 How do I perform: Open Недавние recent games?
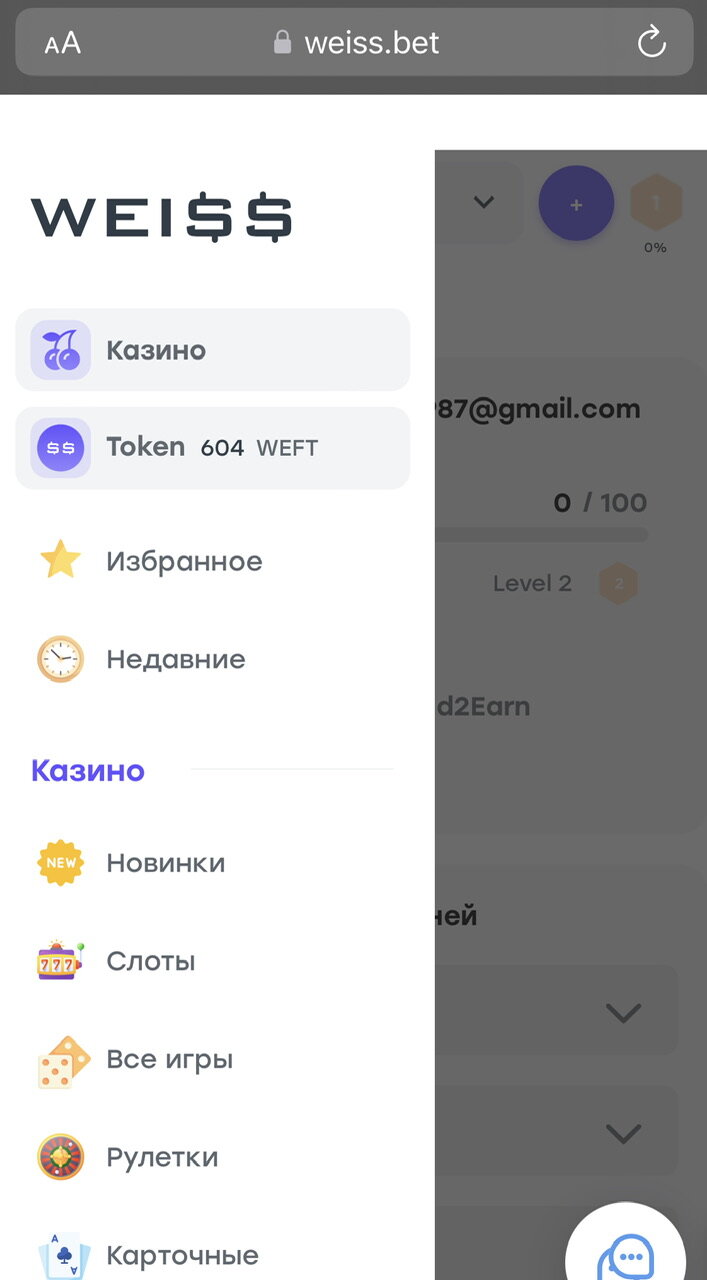175,659
